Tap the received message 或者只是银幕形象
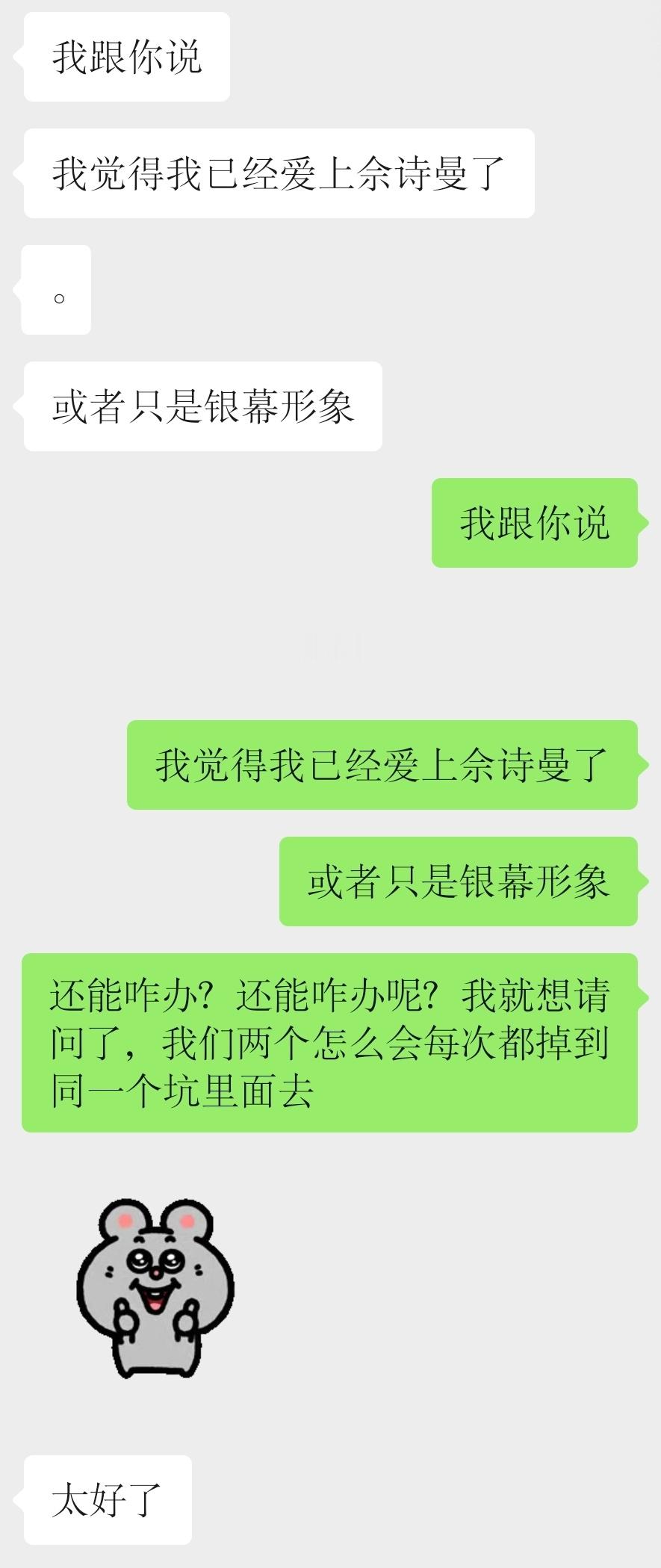Screen dimensions: 661x1568 pyautogui.click(x=203, y=404)
